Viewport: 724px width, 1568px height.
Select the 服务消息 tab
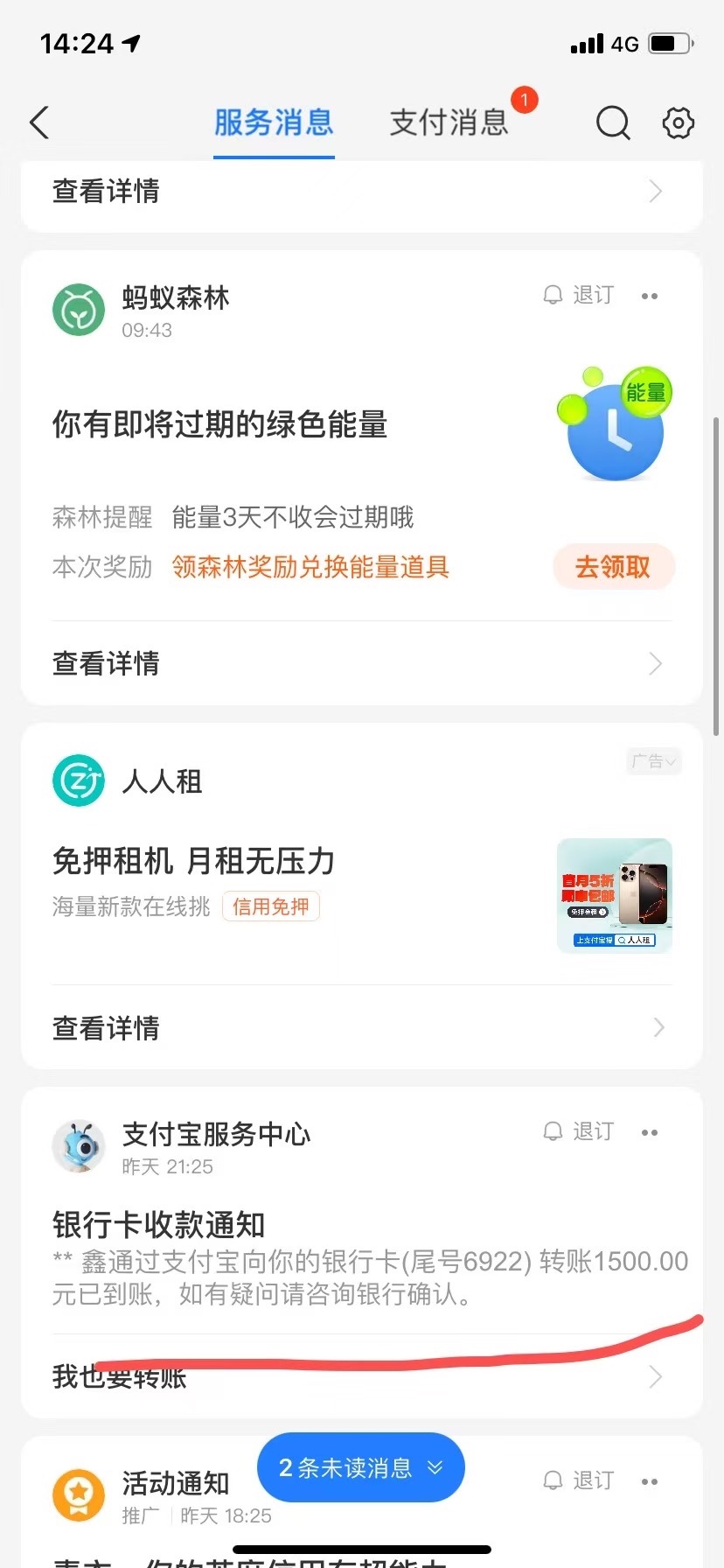(x=274, y=122)
